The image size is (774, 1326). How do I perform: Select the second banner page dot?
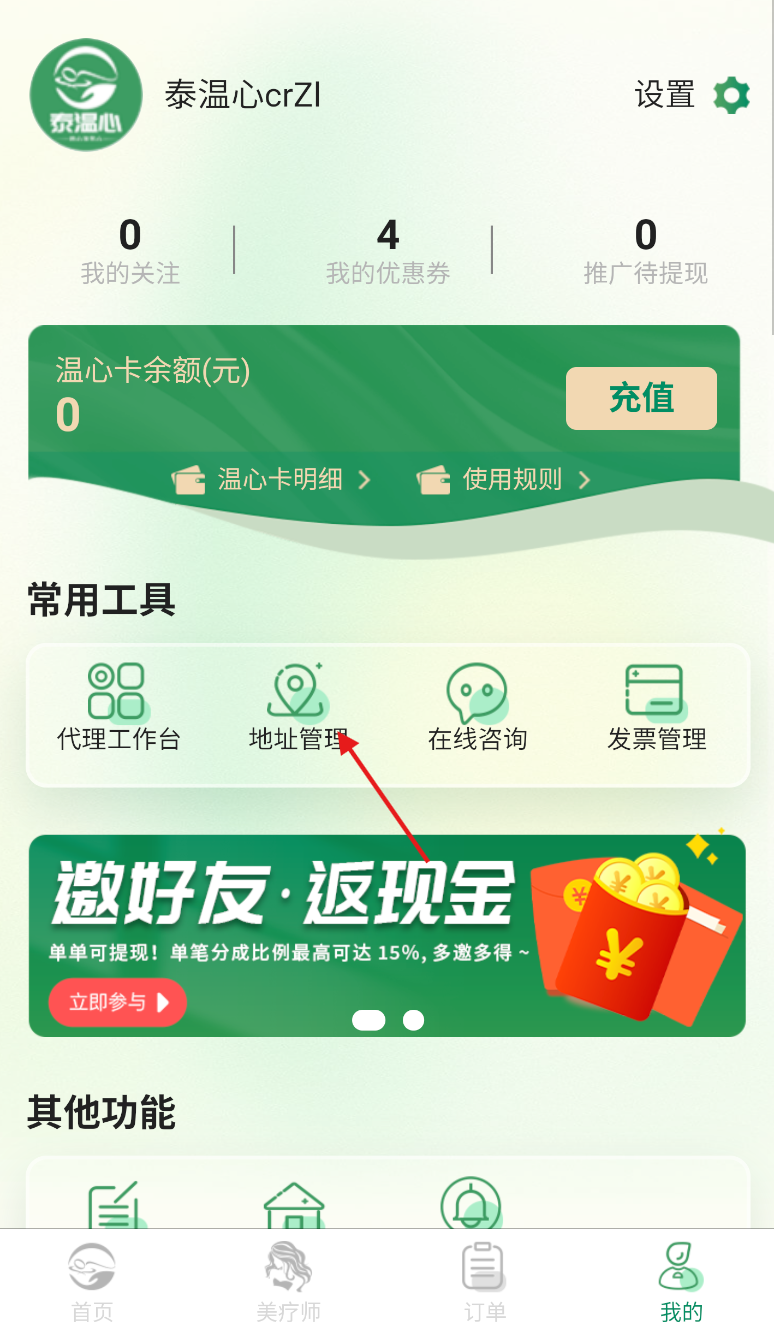pyautogui.click(x=413, y=1020)
